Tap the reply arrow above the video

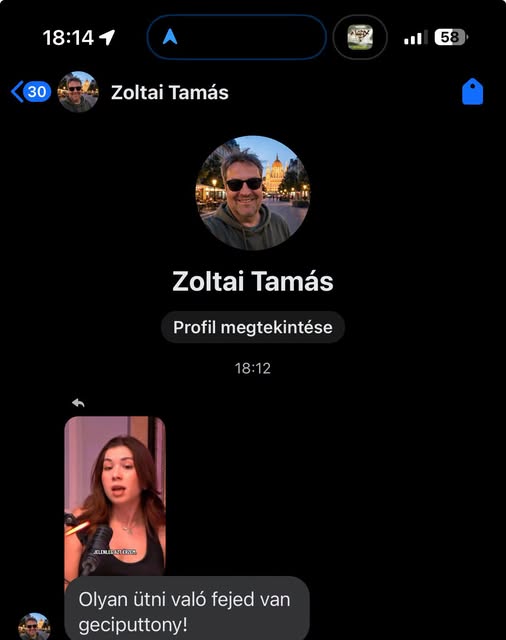pos(78,403)
